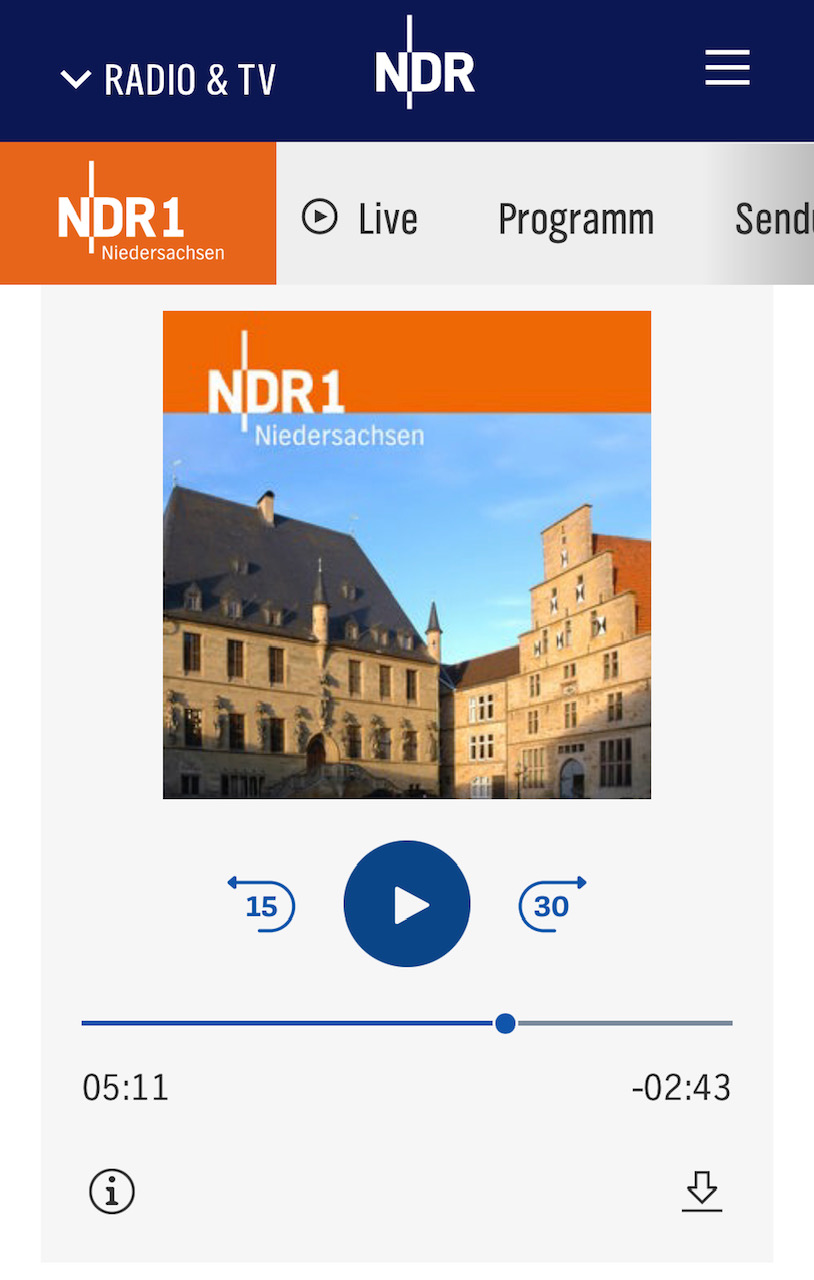Open the NDR home logo
Image resolution: width=814 pixels, height=1280 pixels.
pos(424,68)
